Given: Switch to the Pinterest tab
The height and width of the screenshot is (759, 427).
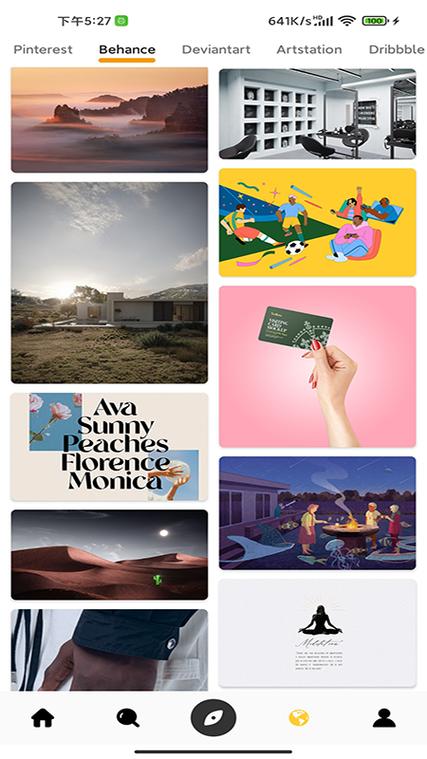Looking at the screenshot, I should point(43,49).
